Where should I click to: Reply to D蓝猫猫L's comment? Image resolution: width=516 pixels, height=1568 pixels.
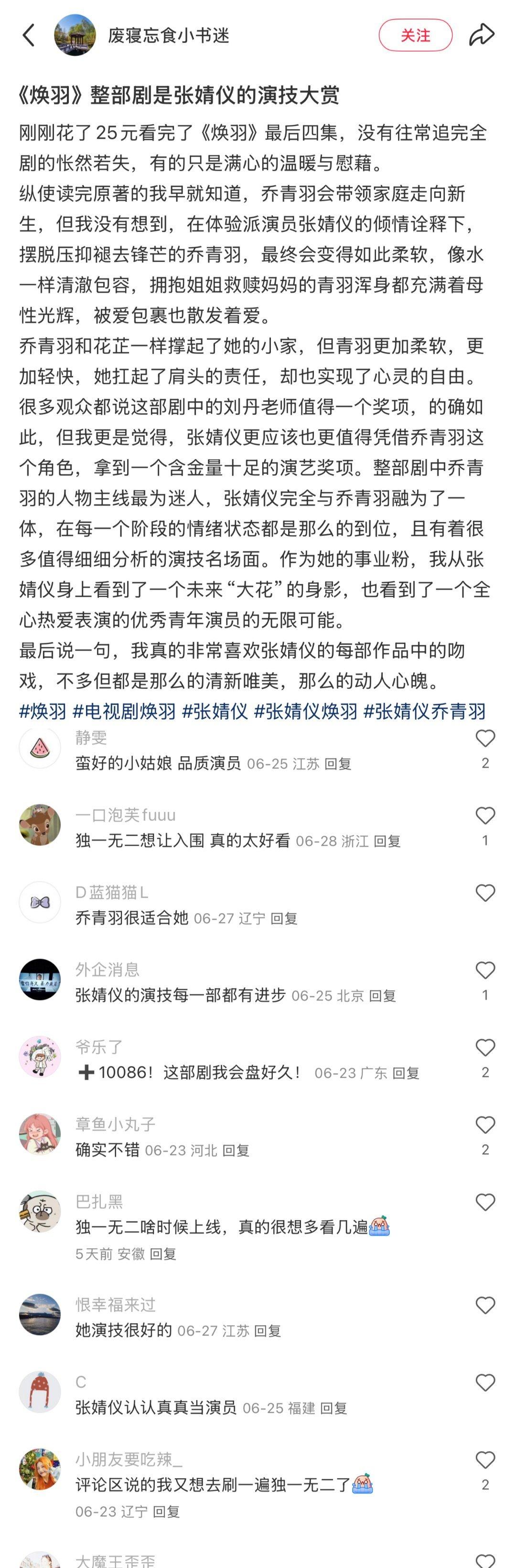pyautogui.click(x=284, y=918)
